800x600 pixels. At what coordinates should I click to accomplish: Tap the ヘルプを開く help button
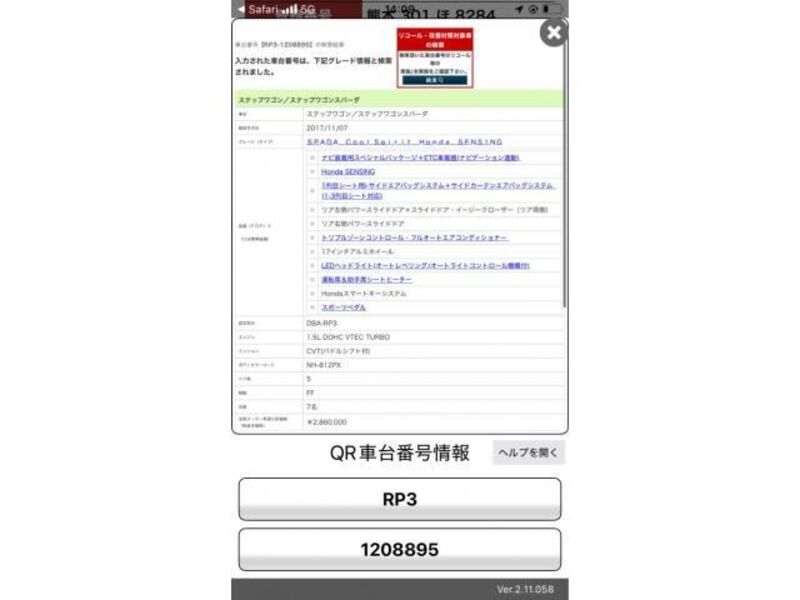[528, 453]
